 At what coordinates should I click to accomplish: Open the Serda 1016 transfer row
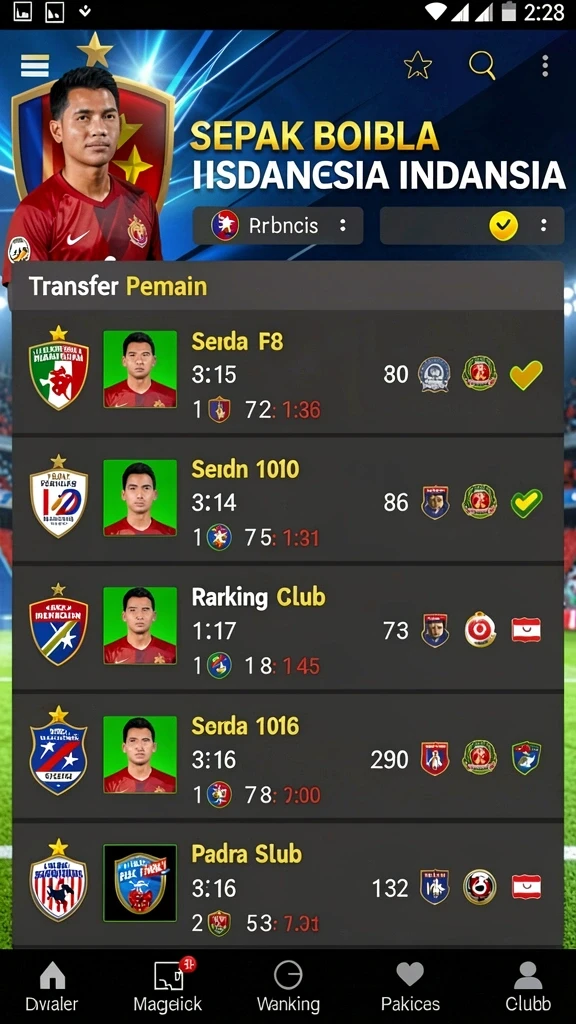pyautogui.click(x=288, y=757)
